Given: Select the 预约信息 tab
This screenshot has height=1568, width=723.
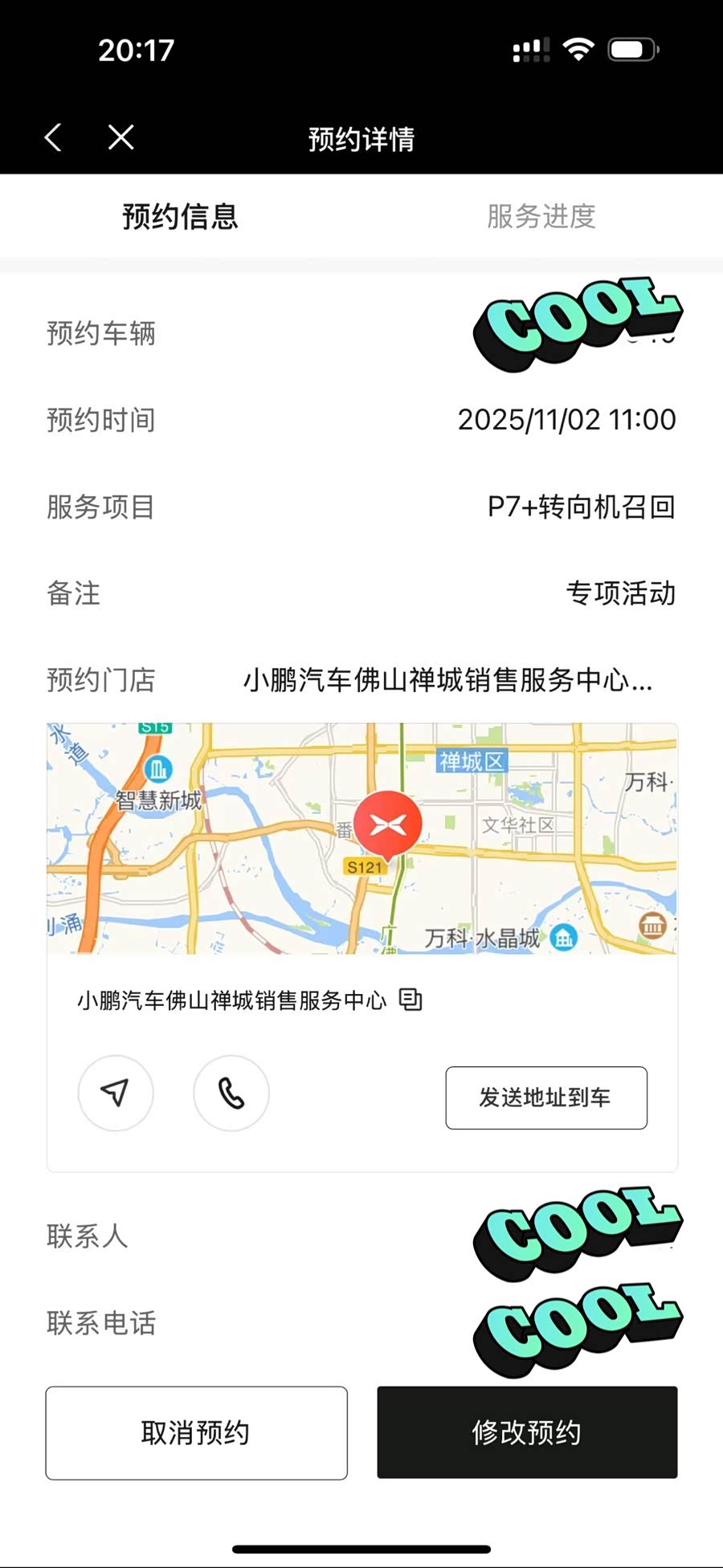Looking at the screenshot, I should click(180, 217).
